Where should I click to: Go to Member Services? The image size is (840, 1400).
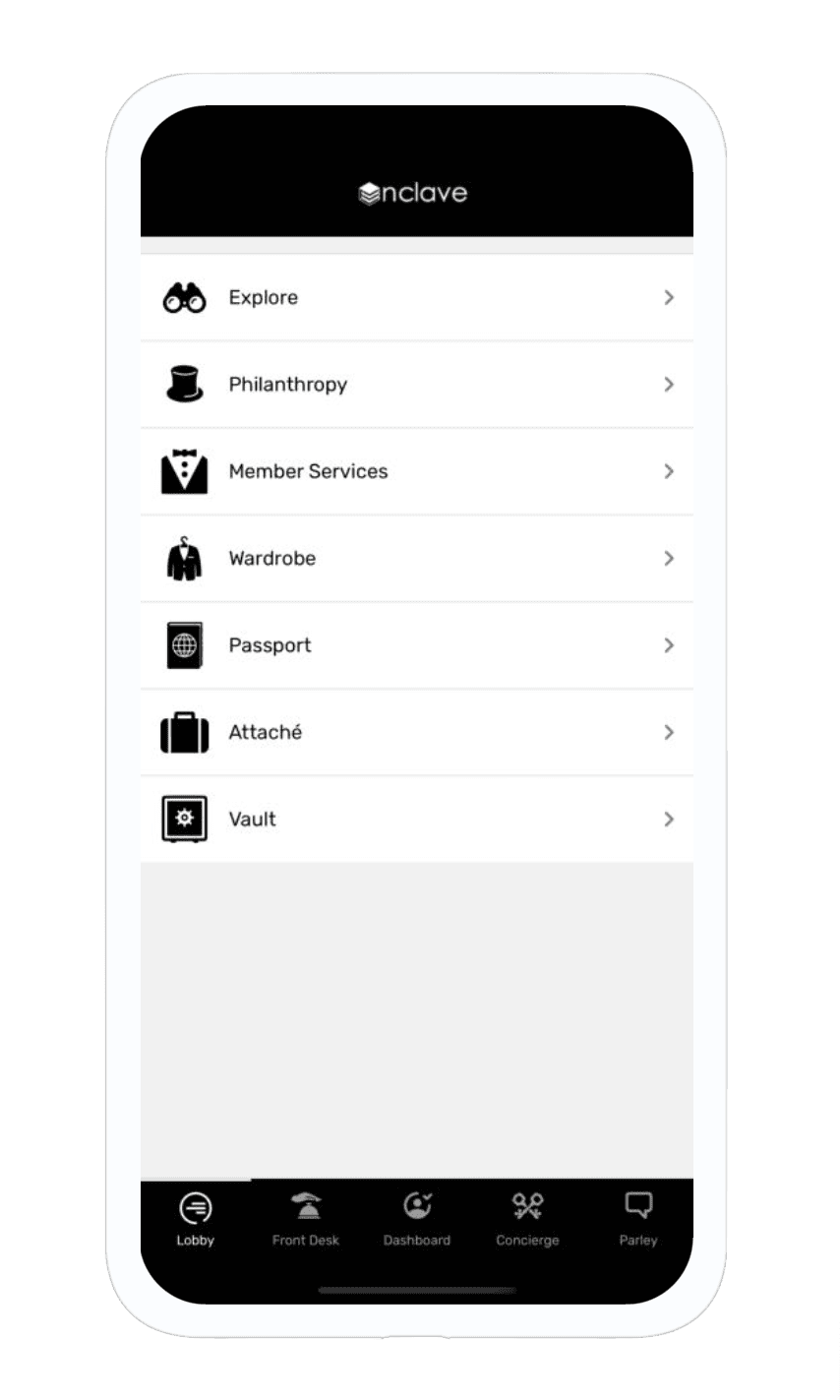pyautogui.click(x=416, y=471)
